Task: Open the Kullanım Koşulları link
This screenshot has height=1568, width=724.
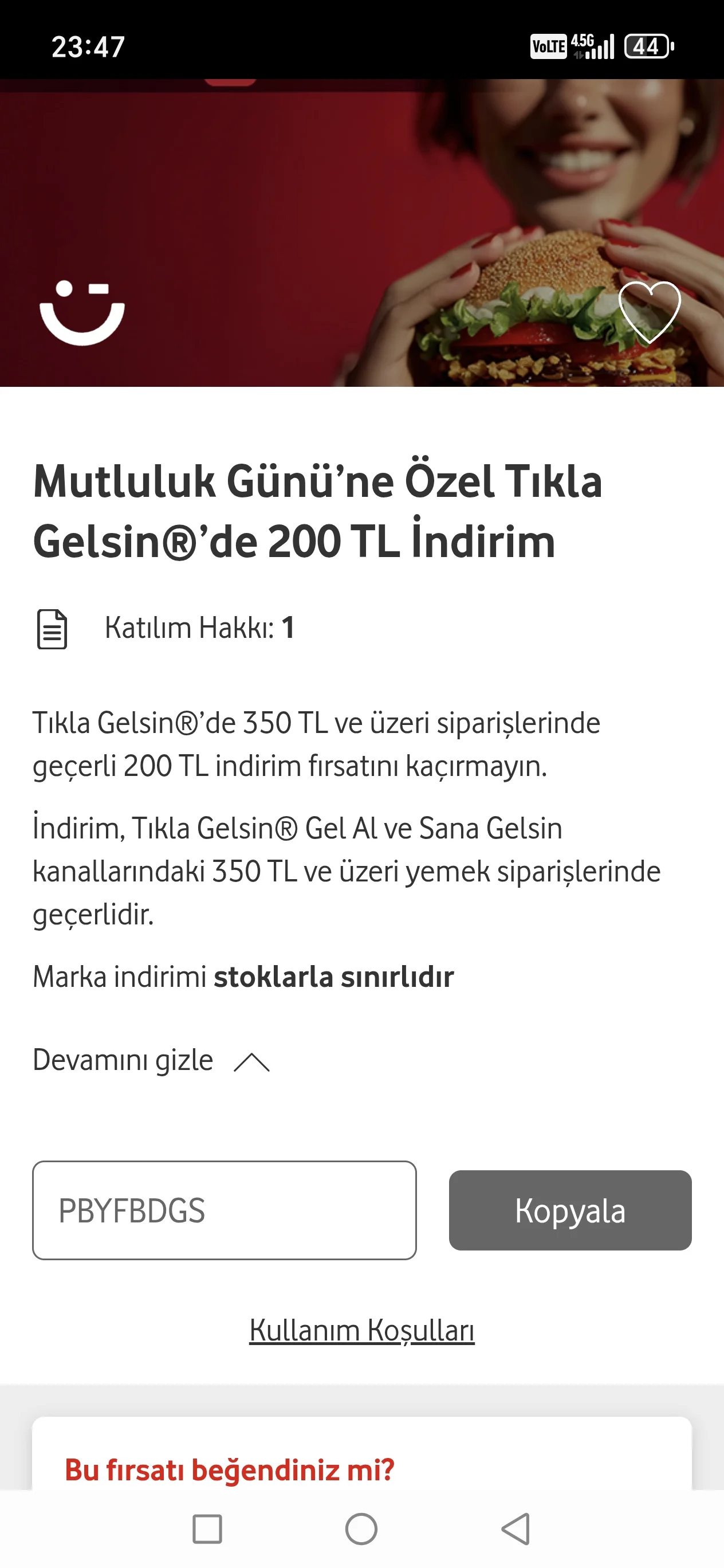Action: [x=361, y=1331]
